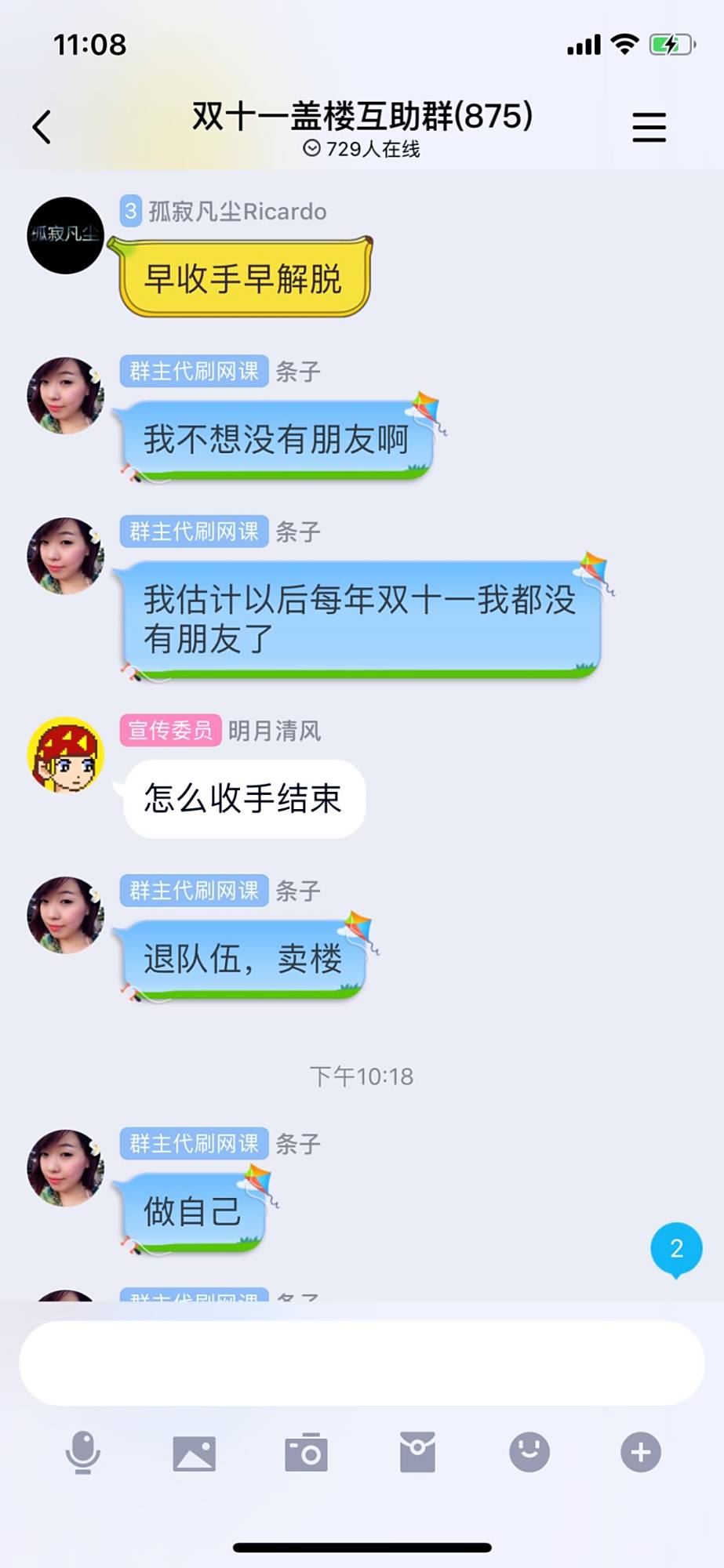The width and height of the screenshot is (724, 1568).
Task: Tap the message input field
Action: [361, 1363]
